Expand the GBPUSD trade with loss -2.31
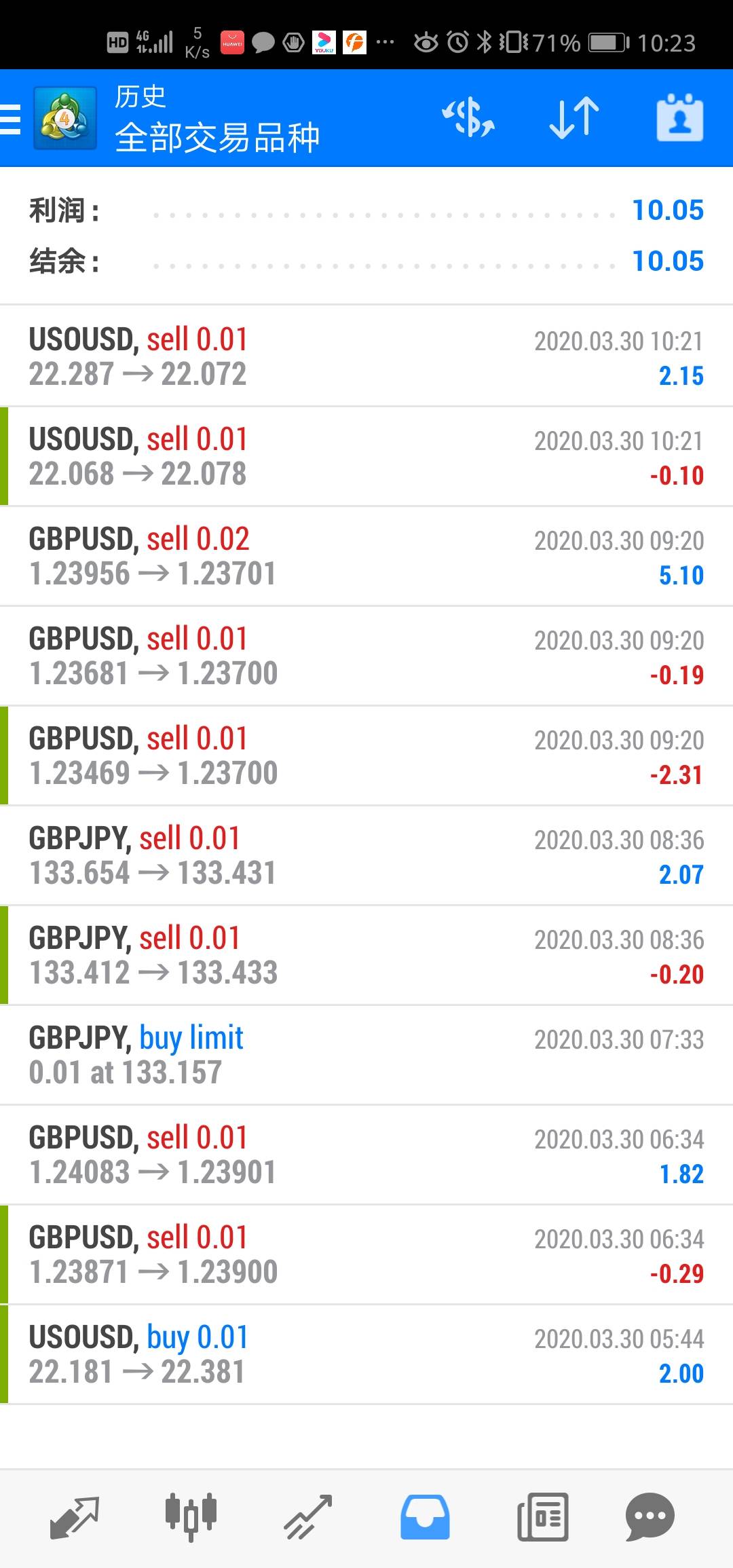This screenshot has width=733, height=1568. coord(366,755)
